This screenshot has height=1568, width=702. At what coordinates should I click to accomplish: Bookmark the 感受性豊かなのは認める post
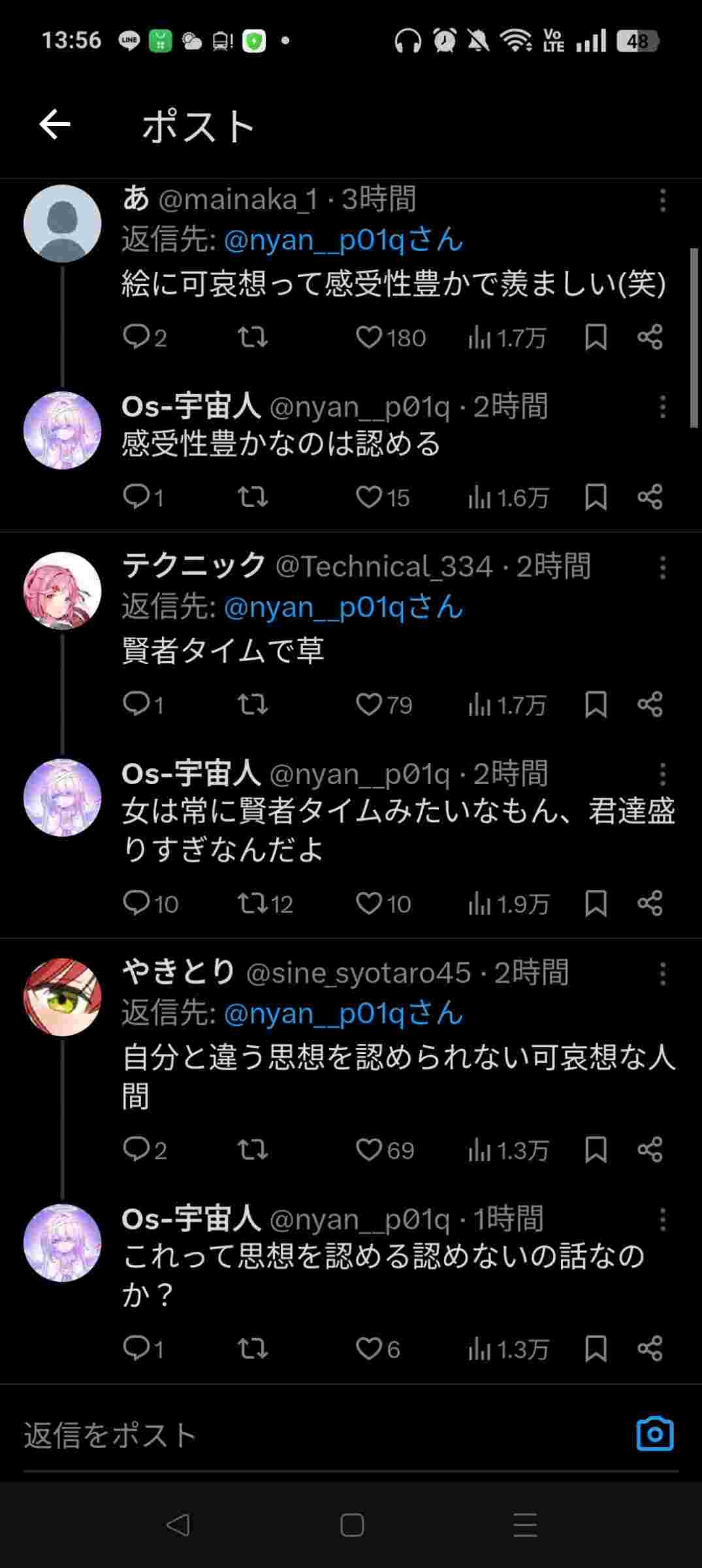596,498
